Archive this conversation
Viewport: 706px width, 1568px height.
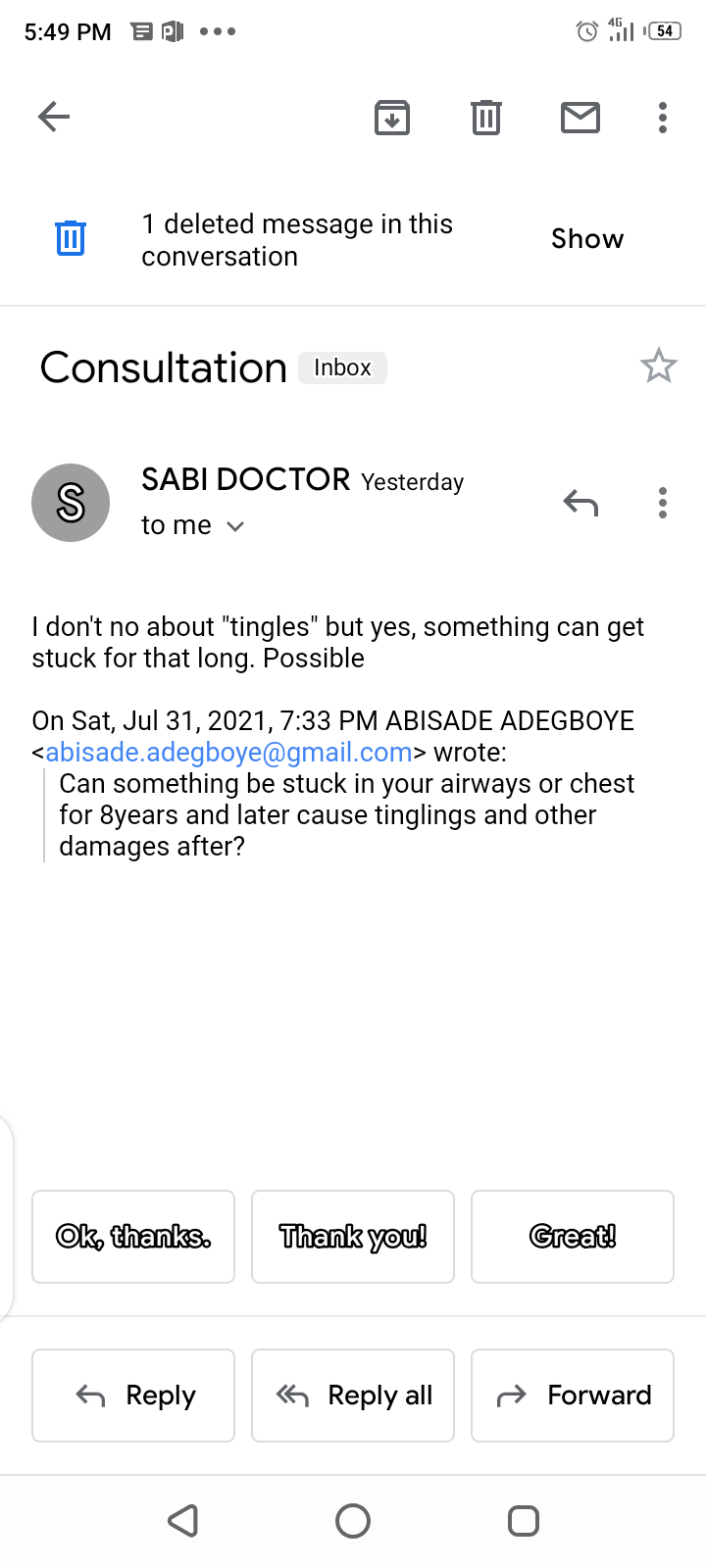[392, 118]
